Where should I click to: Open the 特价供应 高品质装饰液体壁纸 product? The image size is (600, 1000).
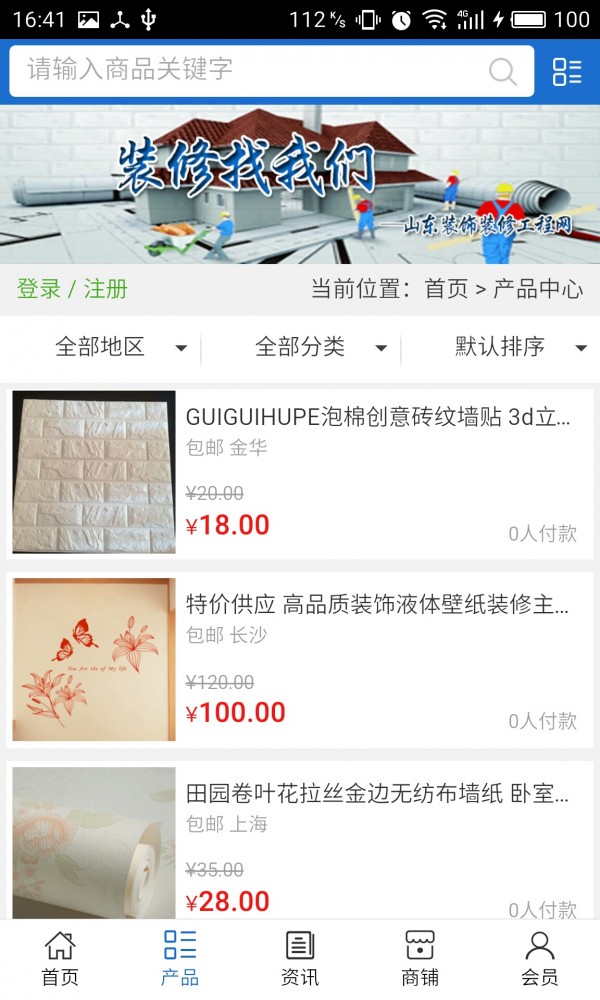(378, 604)
